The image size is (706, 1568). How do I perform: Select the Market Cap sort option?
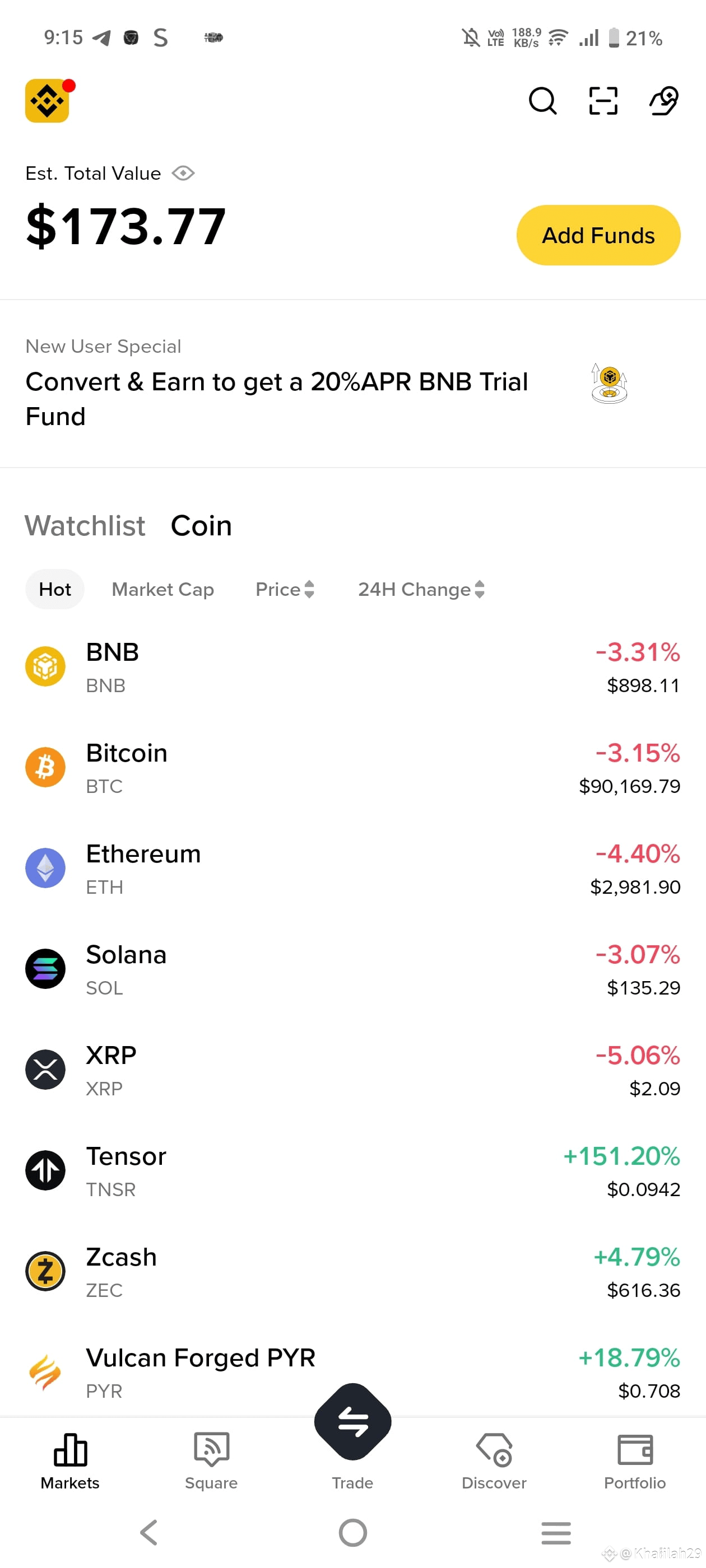[x=162, y=589]
